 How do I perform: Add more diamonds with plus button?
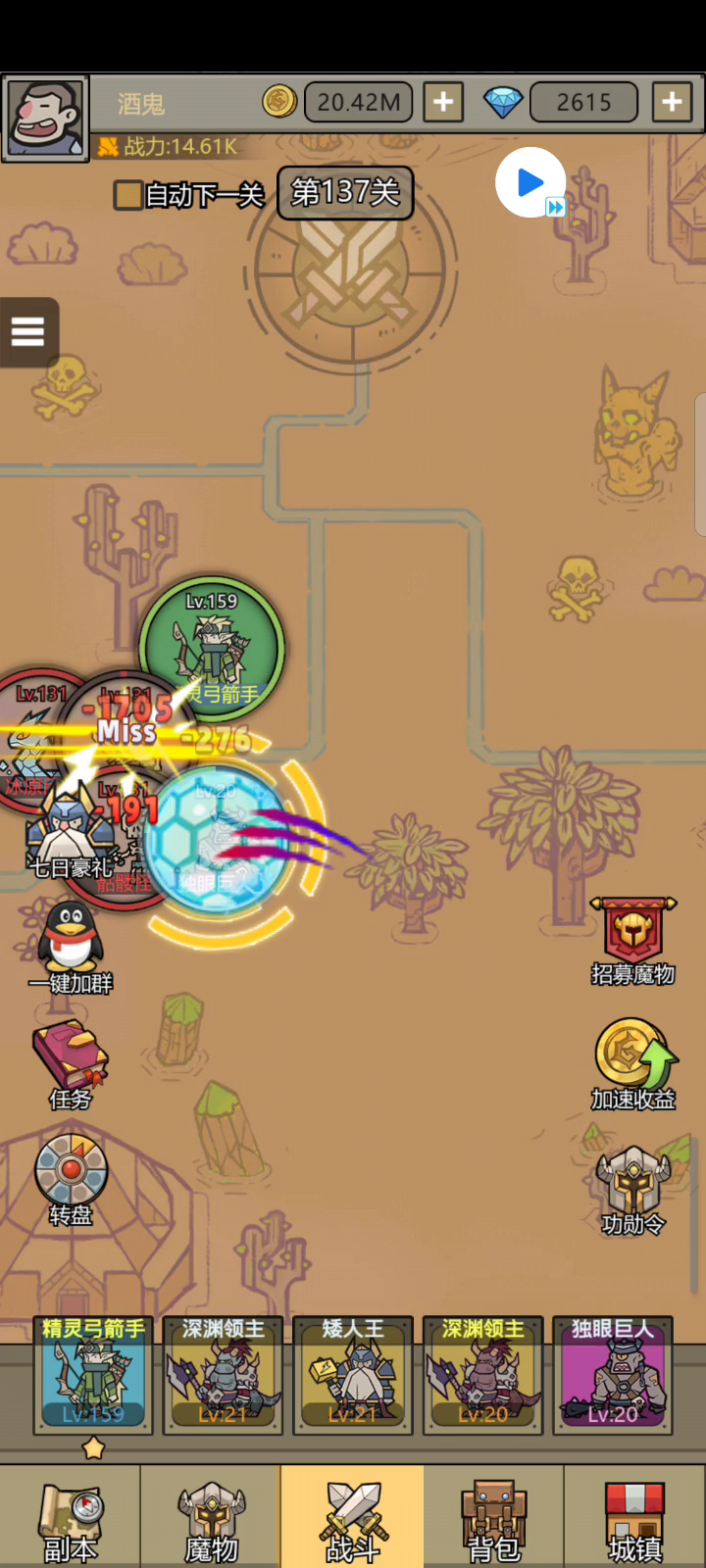[x=672, y=101]
